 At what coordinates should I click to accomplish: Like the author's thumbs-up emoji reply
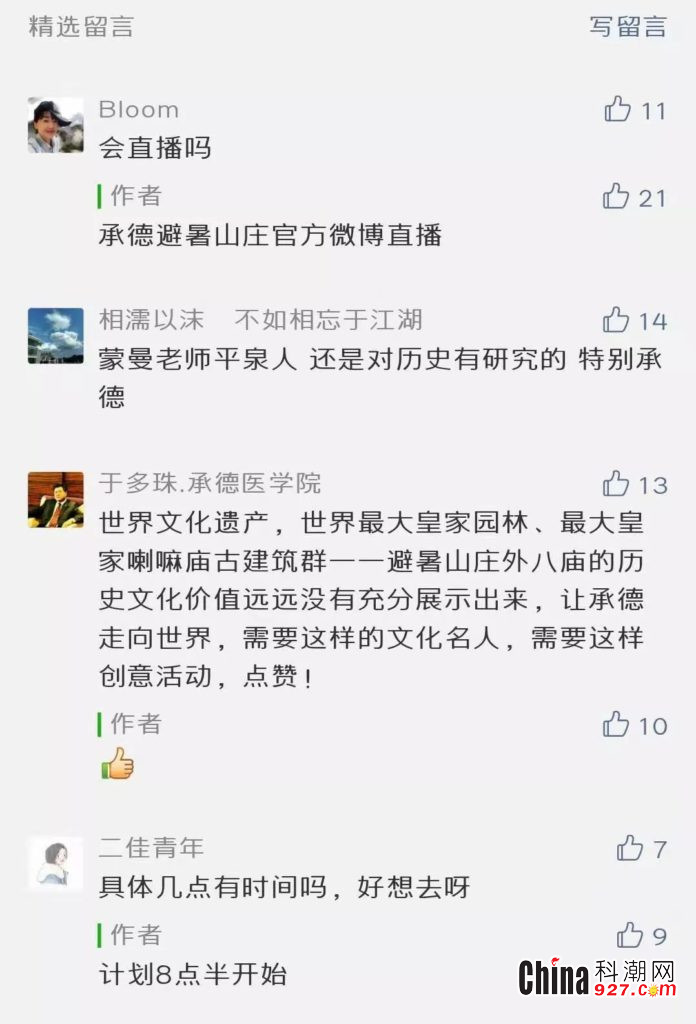(x=617, y=725)
